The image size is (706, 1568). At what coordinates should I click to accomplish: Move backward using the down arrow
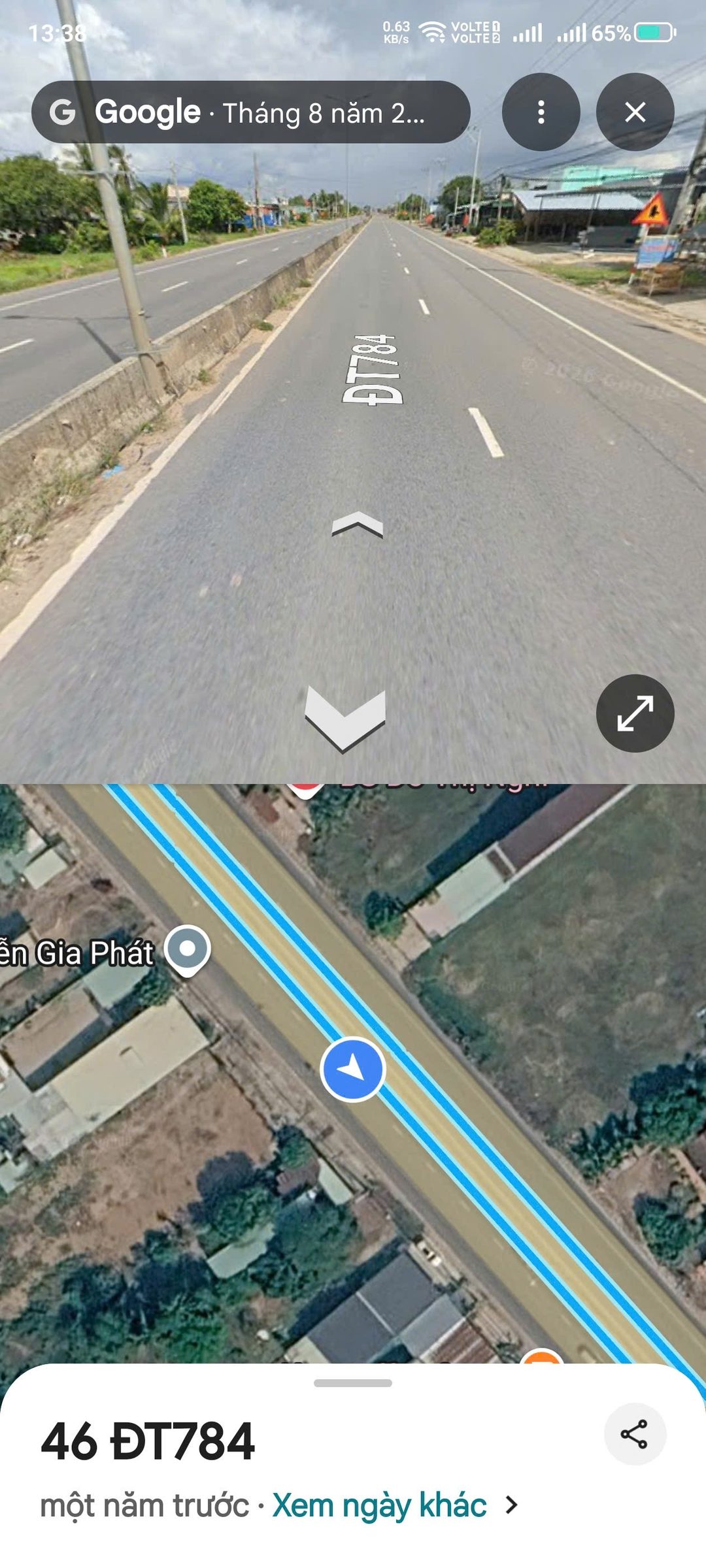point(345,719)
